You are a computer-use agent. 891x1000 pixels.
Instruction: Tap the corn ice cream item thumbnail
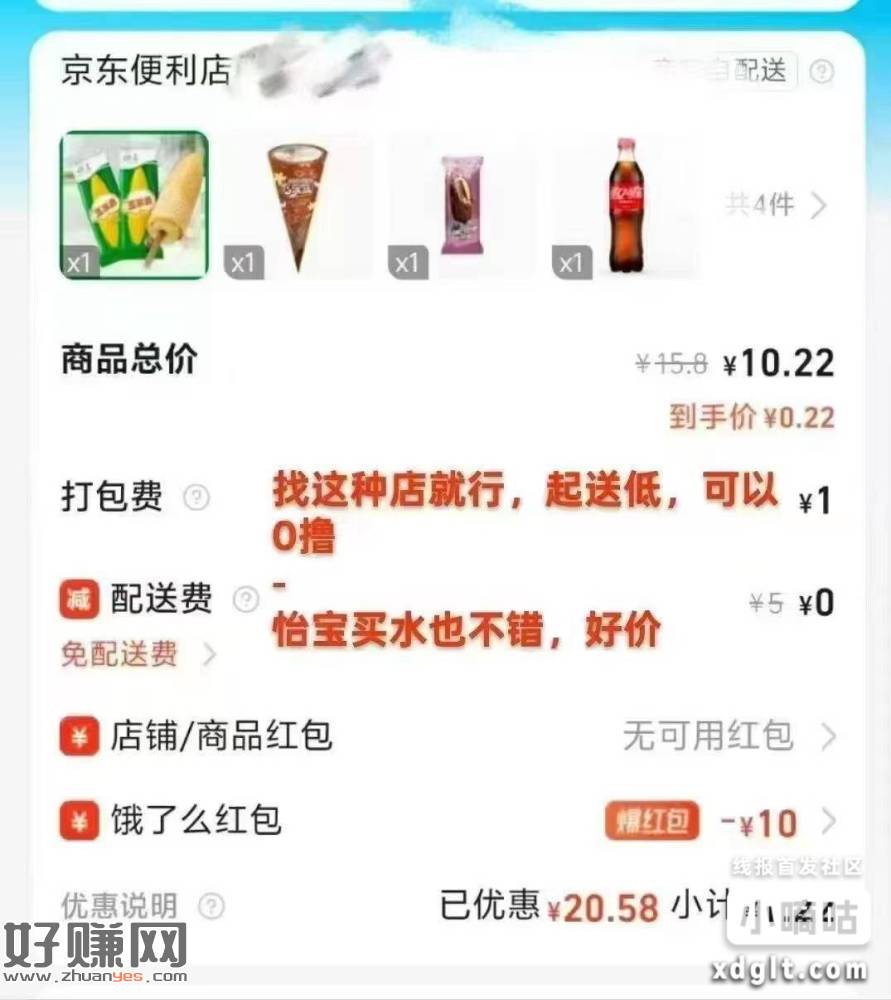coord(134,205)
